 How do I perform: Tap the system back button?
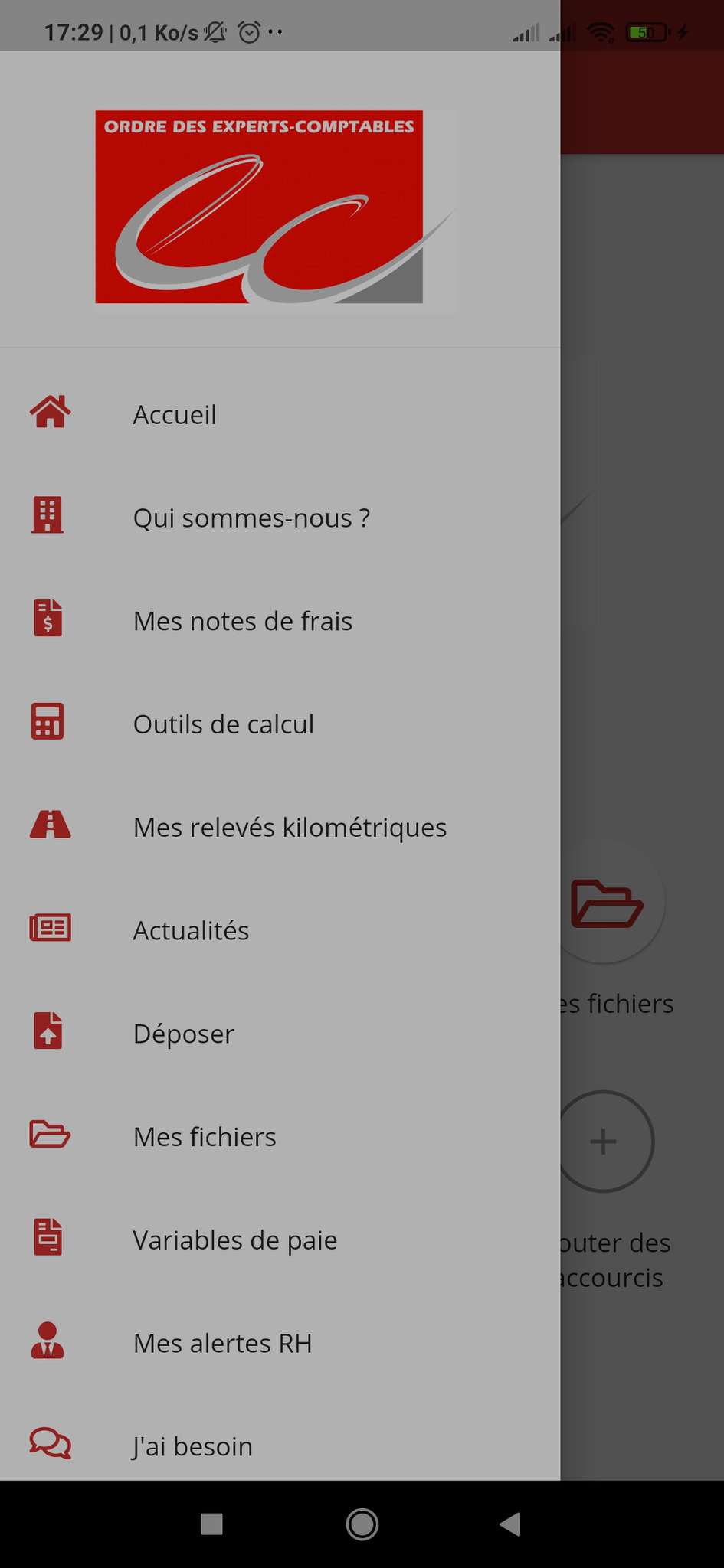coord(510,1524)
